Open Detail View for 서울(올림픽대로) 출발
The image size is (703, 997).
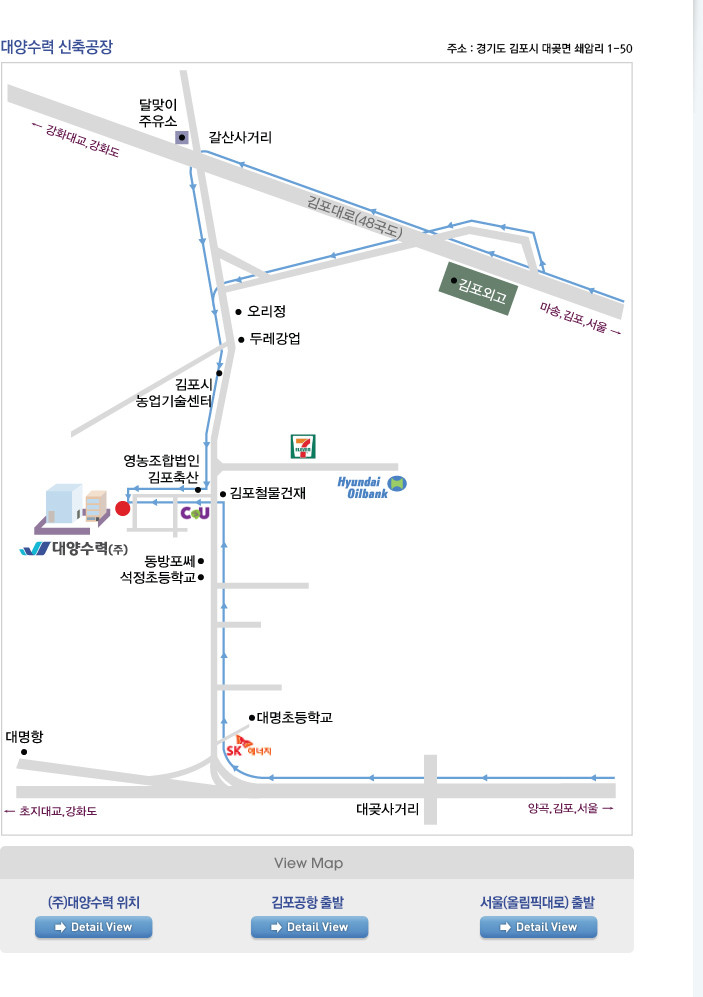[539, 927]
